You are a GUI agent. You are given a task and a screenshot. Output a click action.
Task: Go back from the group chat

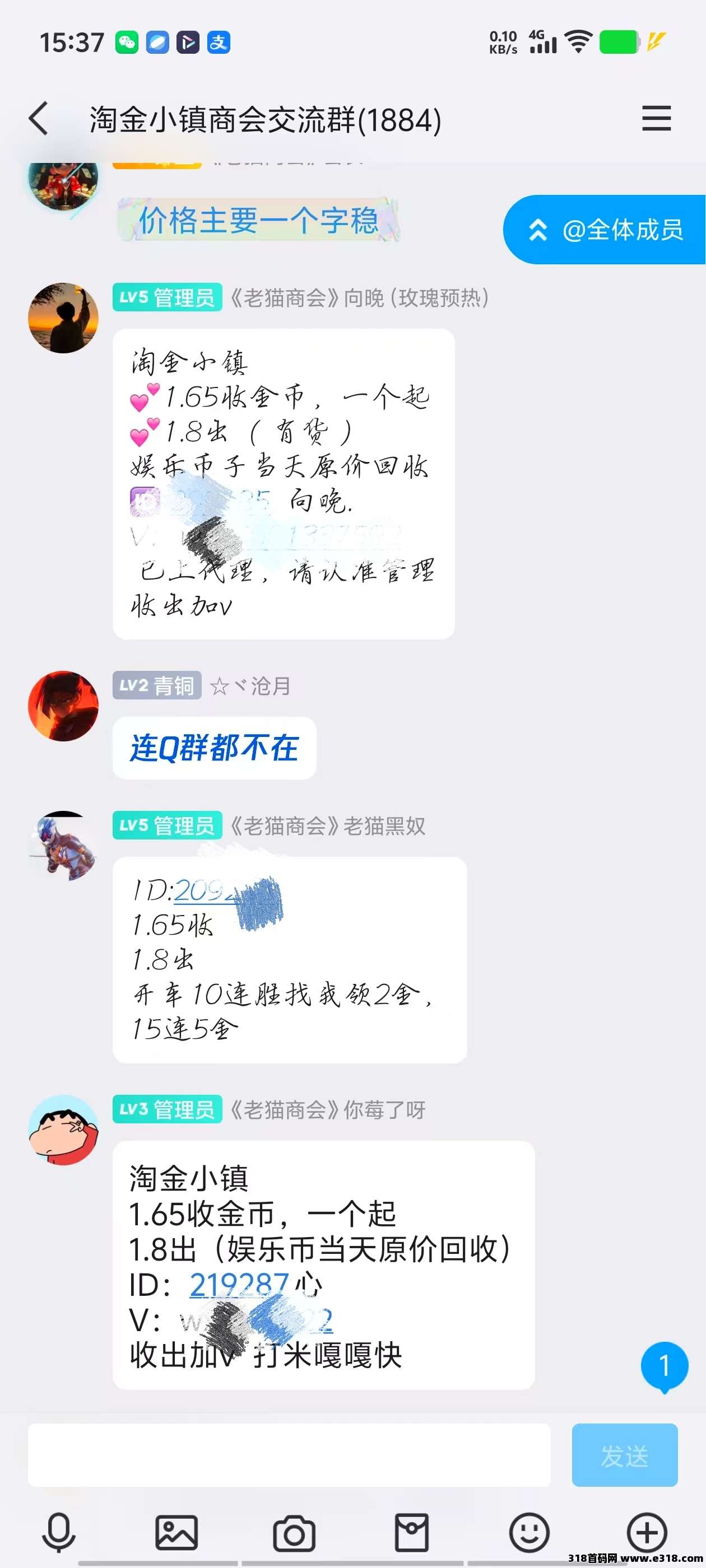(38, 118)
